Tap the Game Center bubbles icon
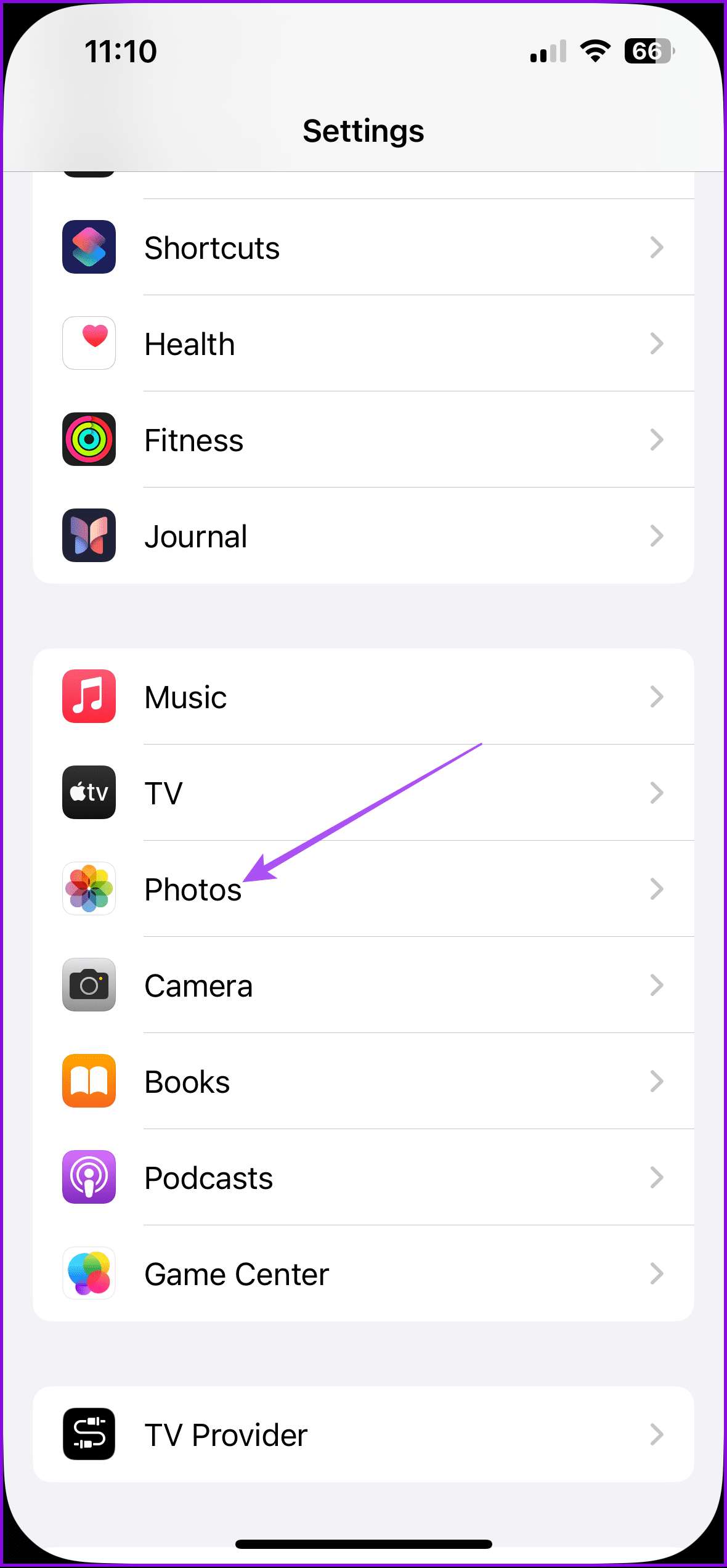727x1568 pixels. click(x=89, y=1273)
